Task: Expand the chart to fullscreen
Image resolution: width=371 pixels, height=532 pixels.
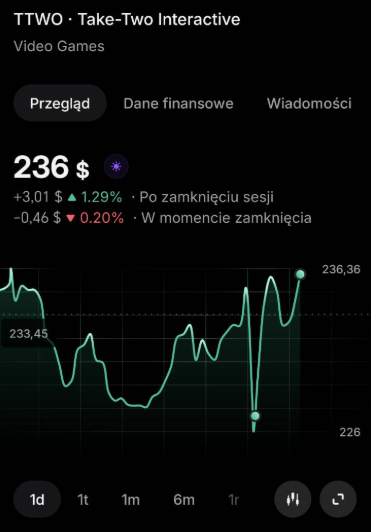Action: (x=338, y=499)
